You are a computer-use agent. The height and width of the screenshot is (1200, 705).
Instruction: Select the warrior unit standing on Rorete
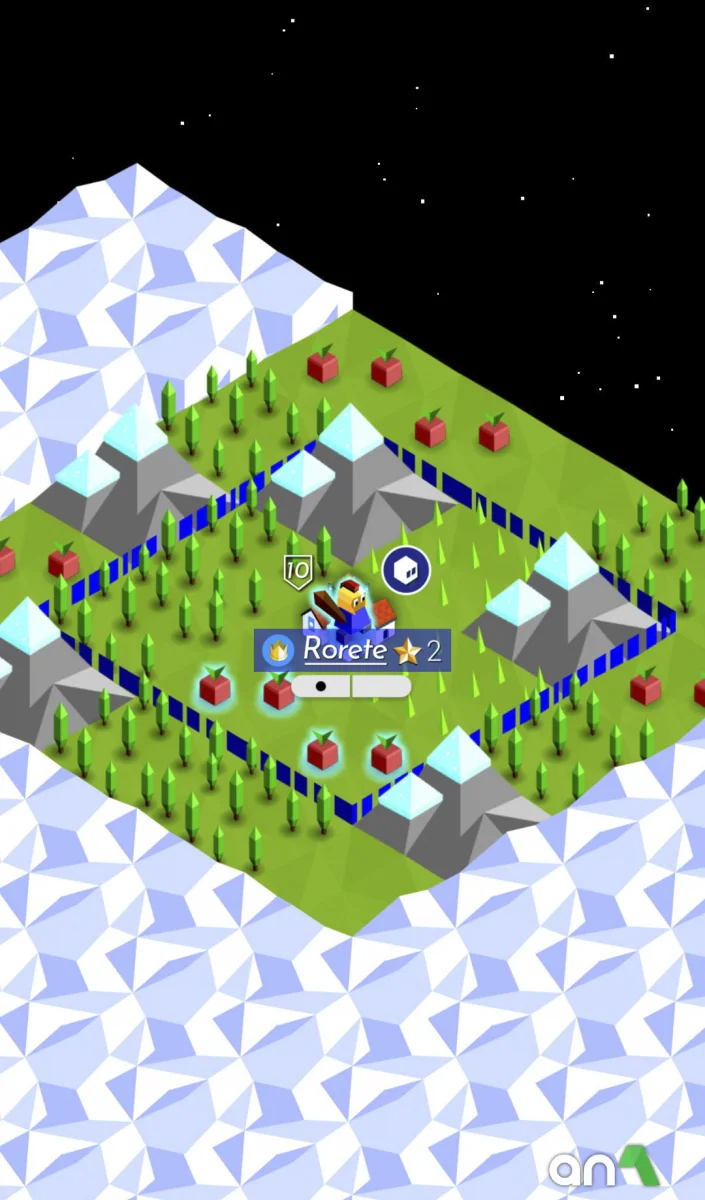click(x=348, y=607)
